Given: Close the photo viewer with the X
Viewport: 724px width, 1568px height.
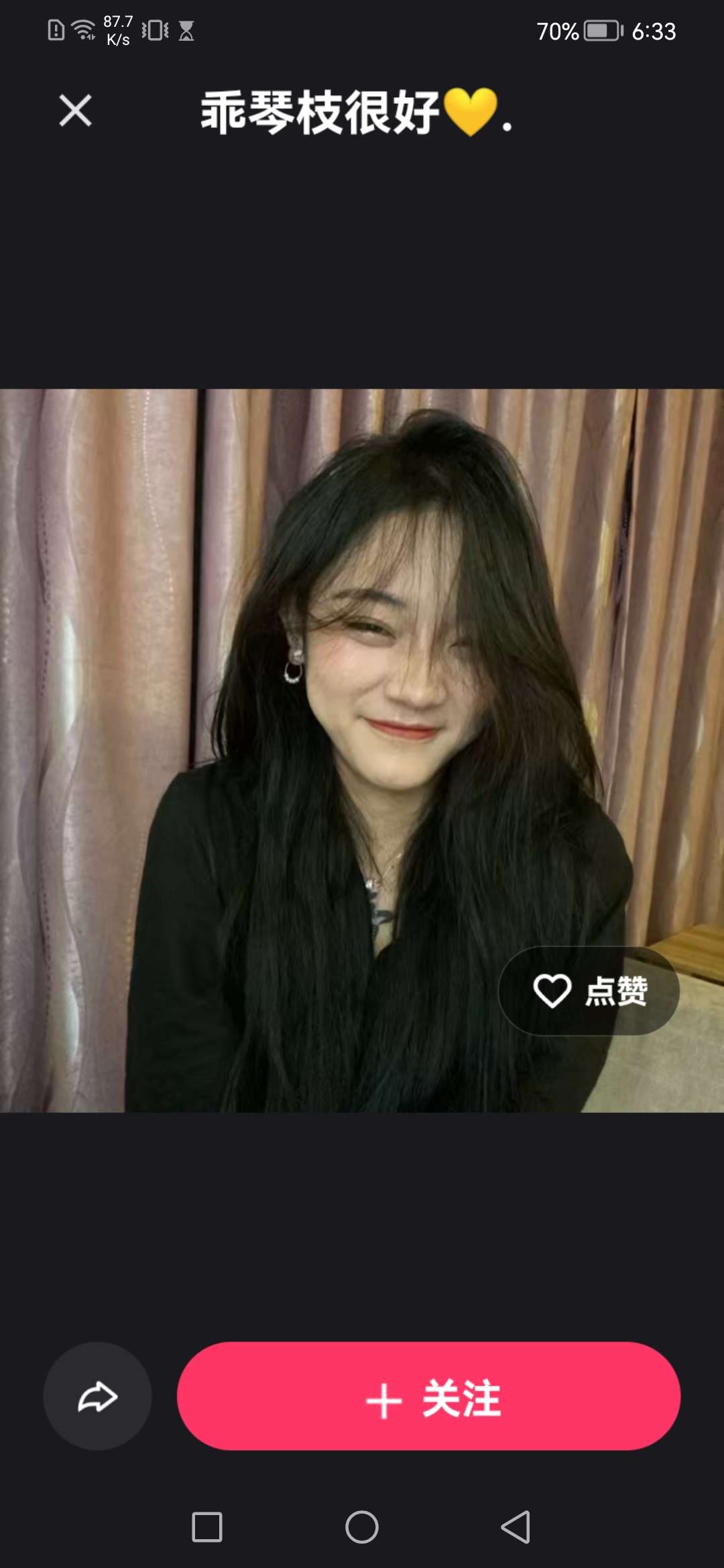Looking at the screenshot, I should [75, 111].
